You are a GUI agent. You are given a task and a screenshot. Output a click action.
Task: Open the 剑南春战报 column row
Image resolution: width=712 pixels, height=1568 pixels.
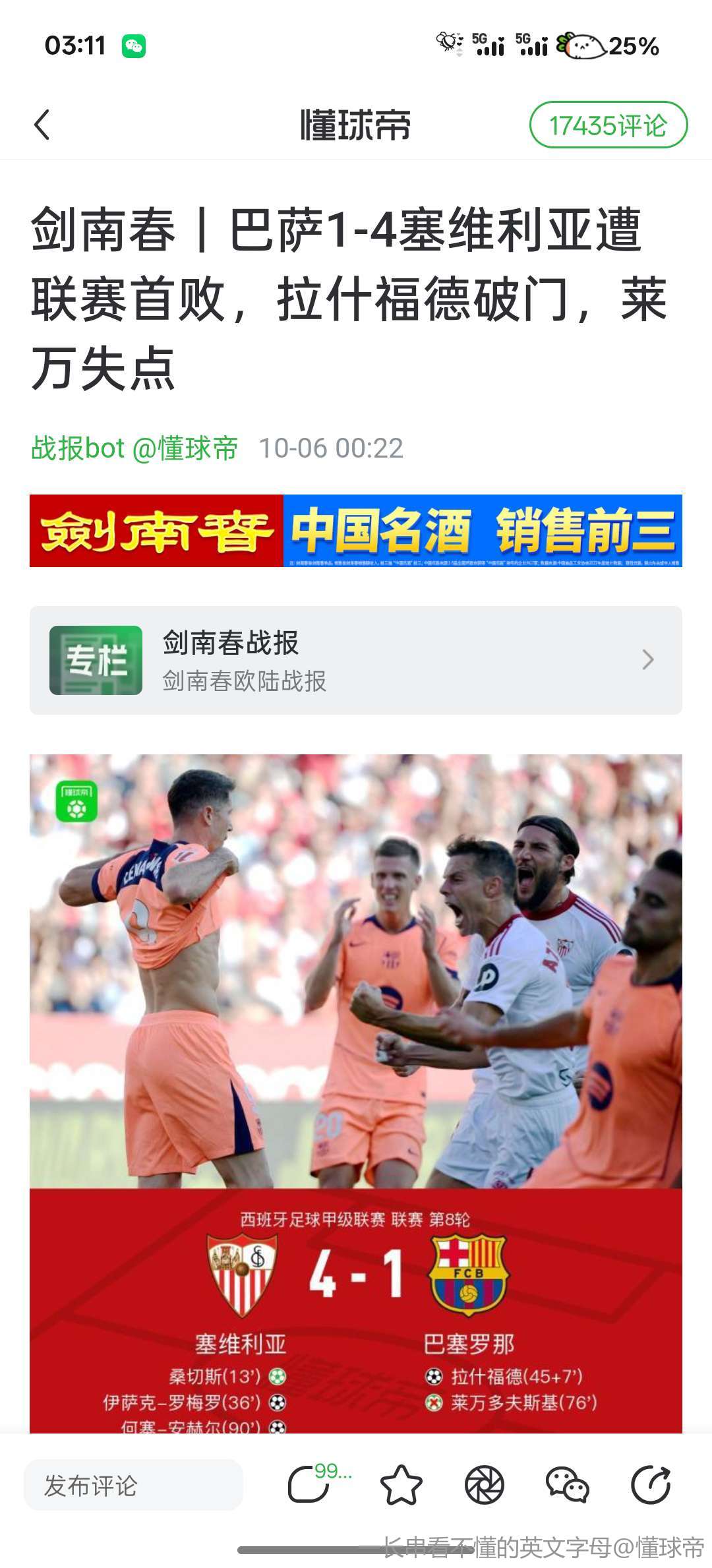356,660
